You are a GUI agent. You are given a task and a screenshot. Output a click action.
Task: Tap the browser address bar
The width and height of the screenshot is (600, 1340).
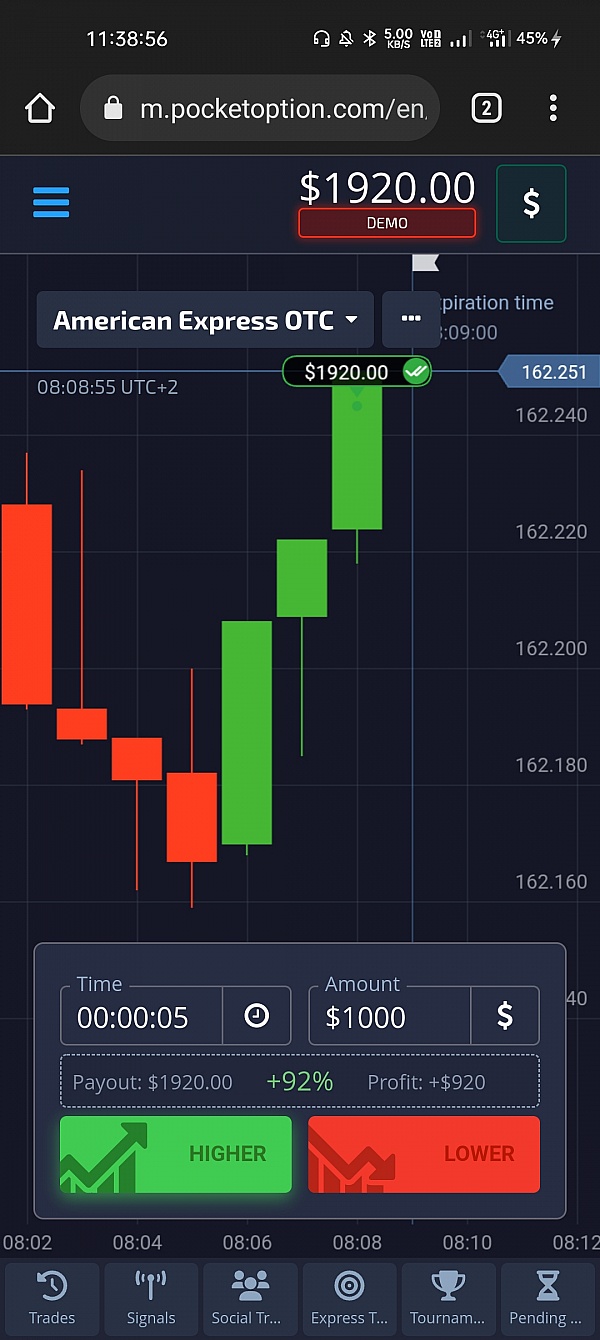click(270, 108)
